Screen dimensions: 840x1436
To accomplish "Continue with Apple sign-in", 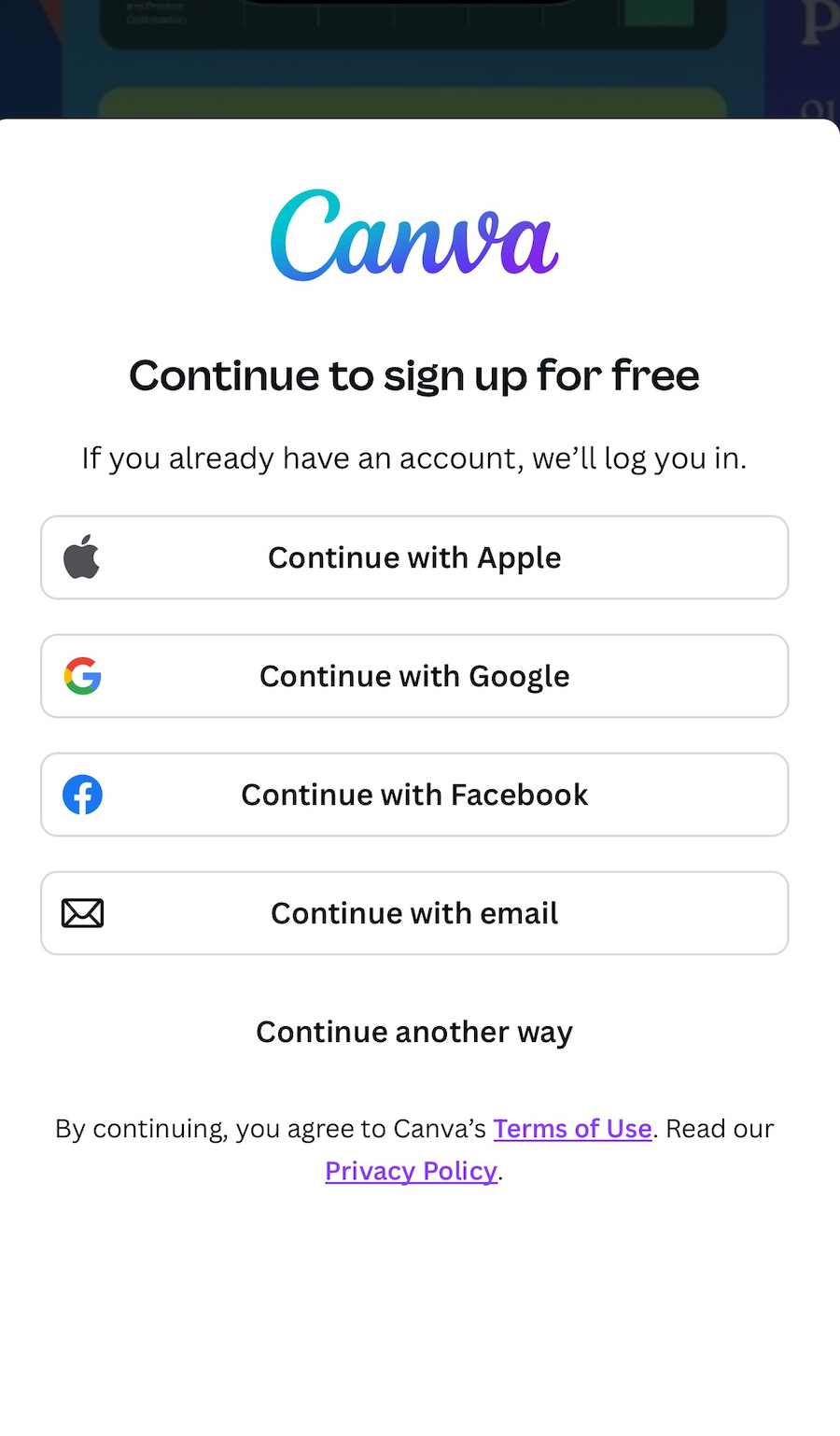I will 414,557.
